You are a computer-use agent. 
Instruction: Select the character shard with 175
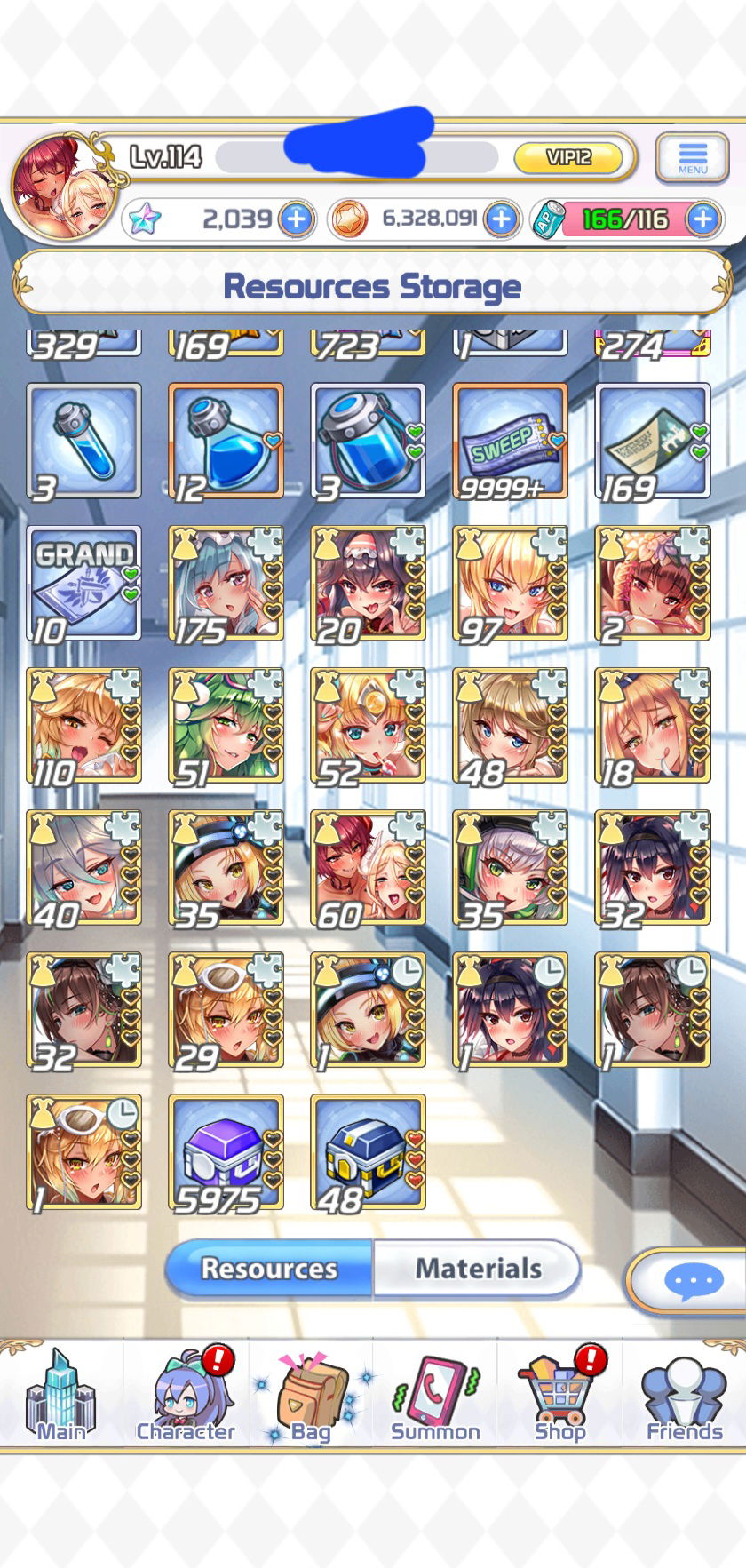point(226,583)
